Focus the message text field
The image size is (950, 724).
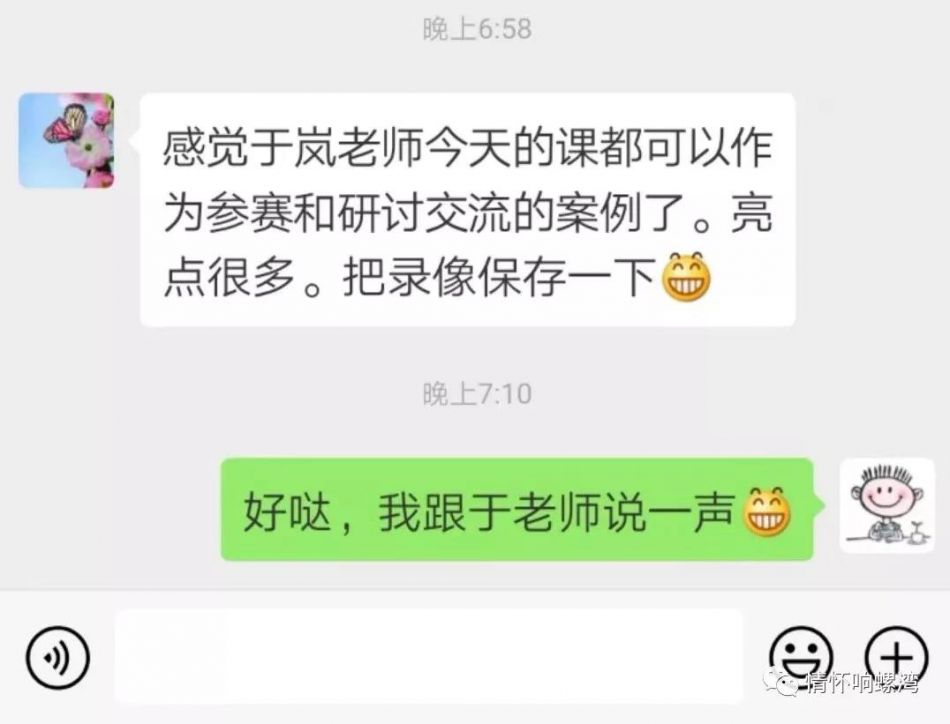point(428,656)
